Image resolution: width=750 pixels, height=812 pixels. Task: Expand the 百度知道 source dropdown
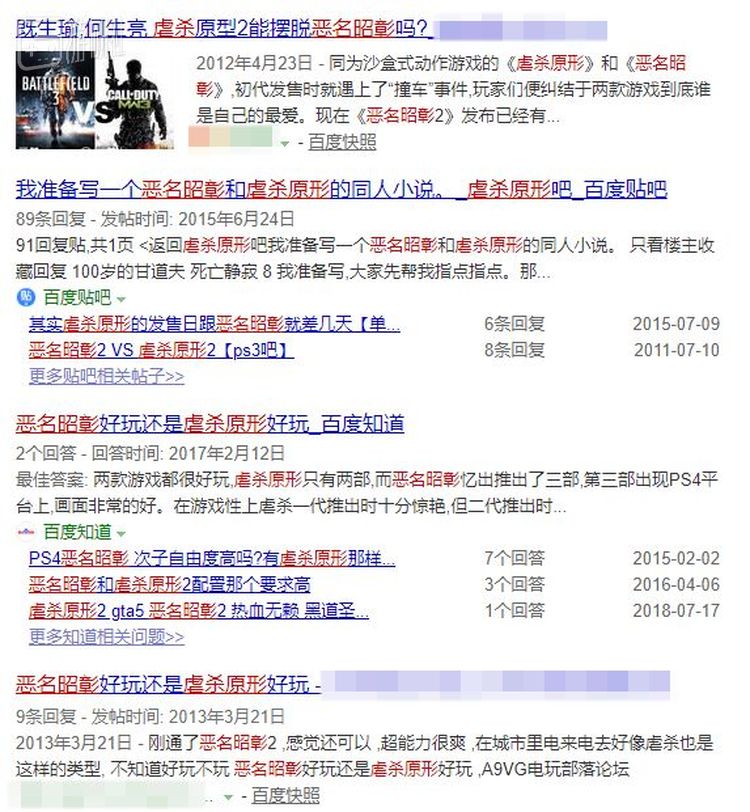[121, 532]
